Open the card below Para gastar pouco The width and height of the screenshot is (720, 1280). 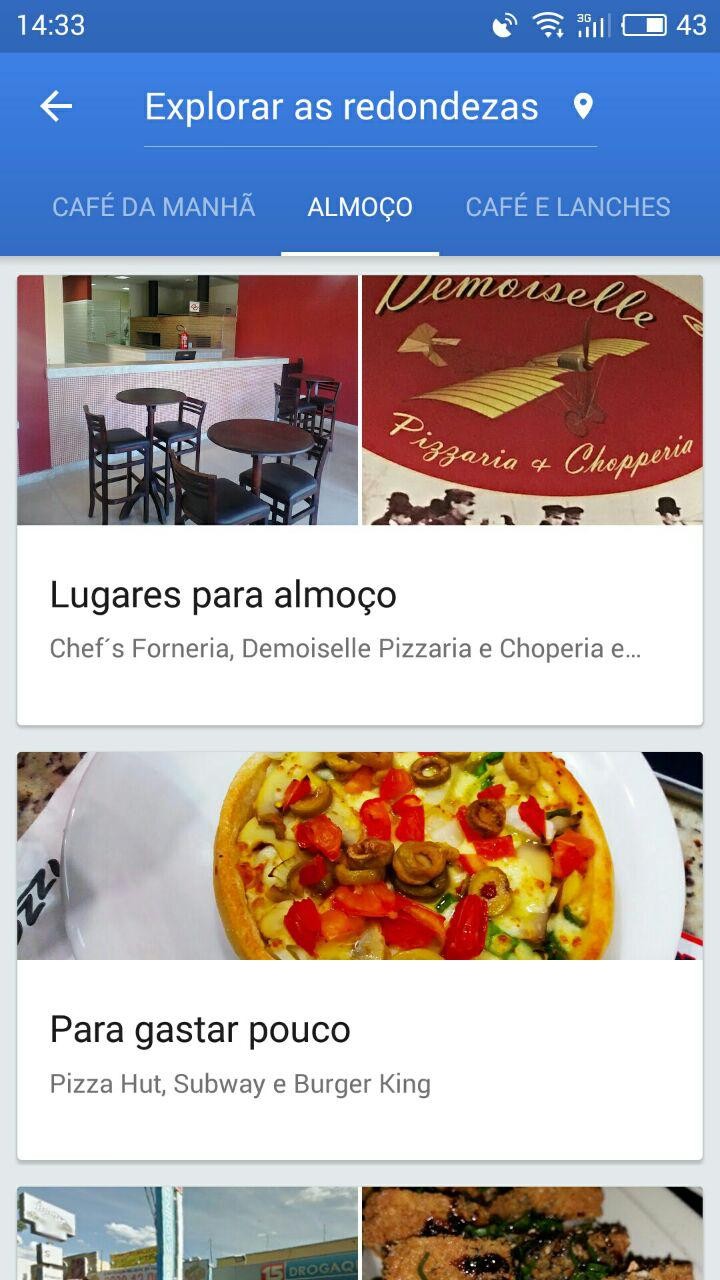360,1235
